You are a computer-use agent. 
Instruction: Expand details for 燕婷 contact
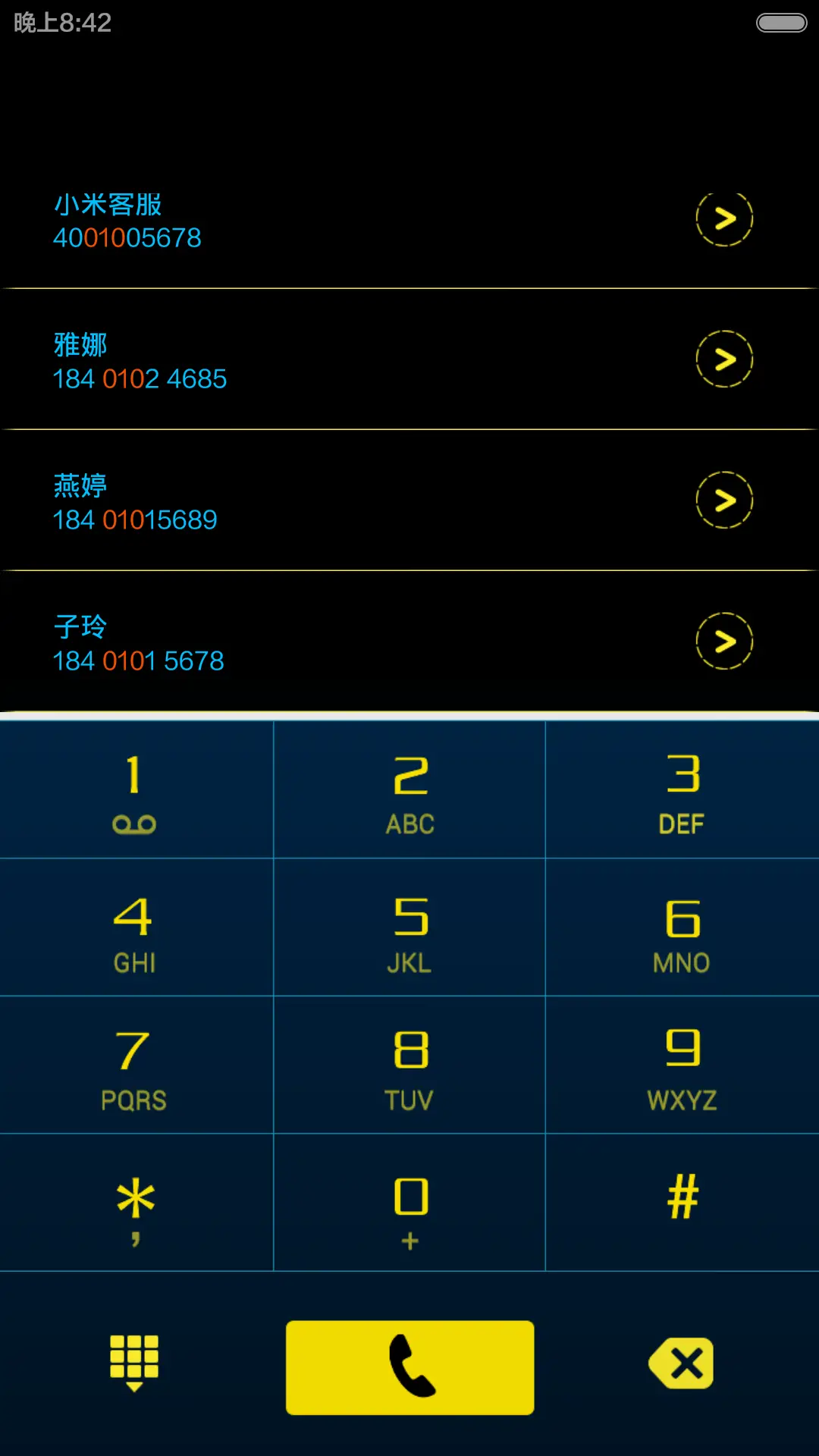[x=723, y=500]
